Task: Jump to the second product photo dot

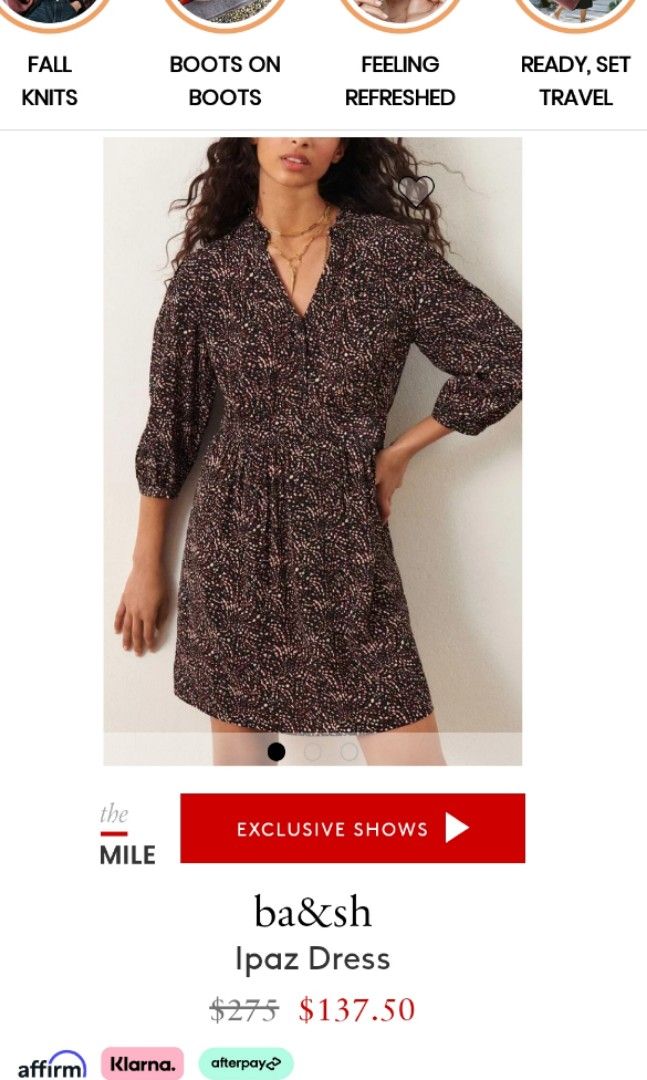Action: click(313, 751)
